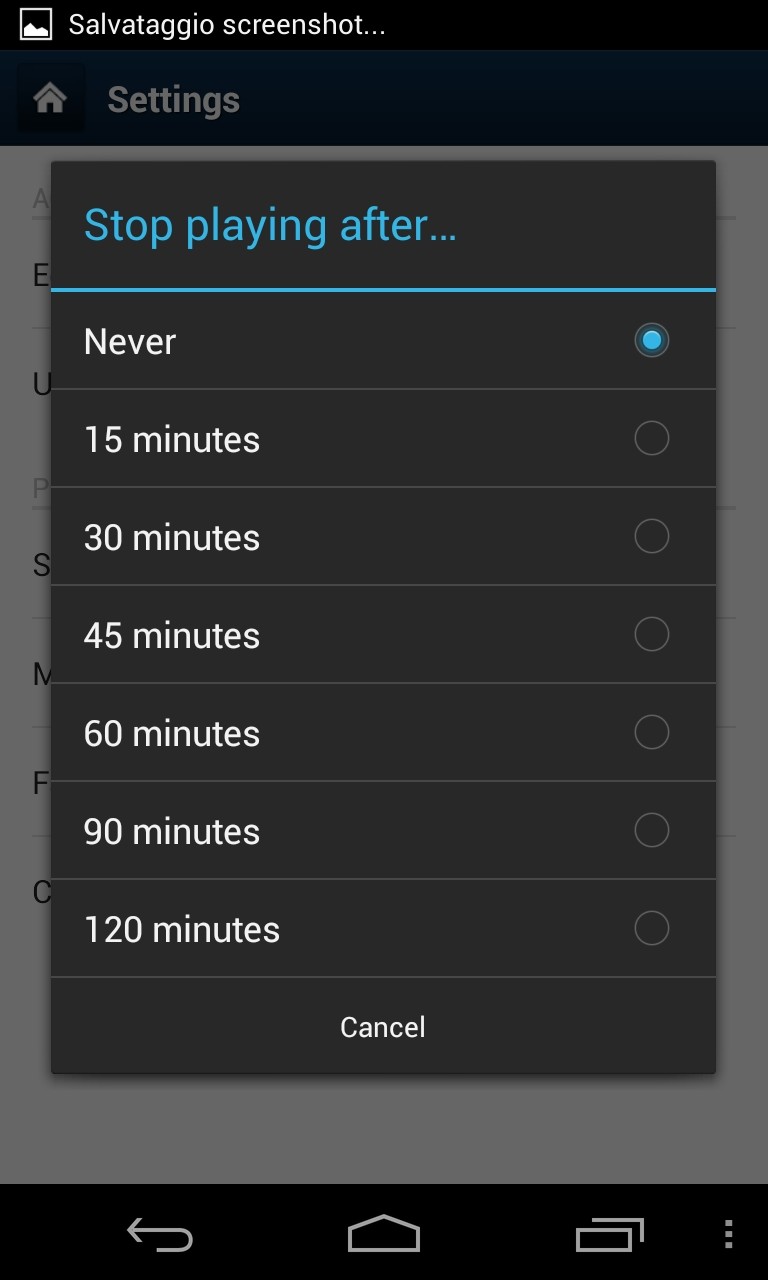Choose 15 minutes sleep timer
The height and width of the screenshot is (1280, 768).
coord(383,439)
